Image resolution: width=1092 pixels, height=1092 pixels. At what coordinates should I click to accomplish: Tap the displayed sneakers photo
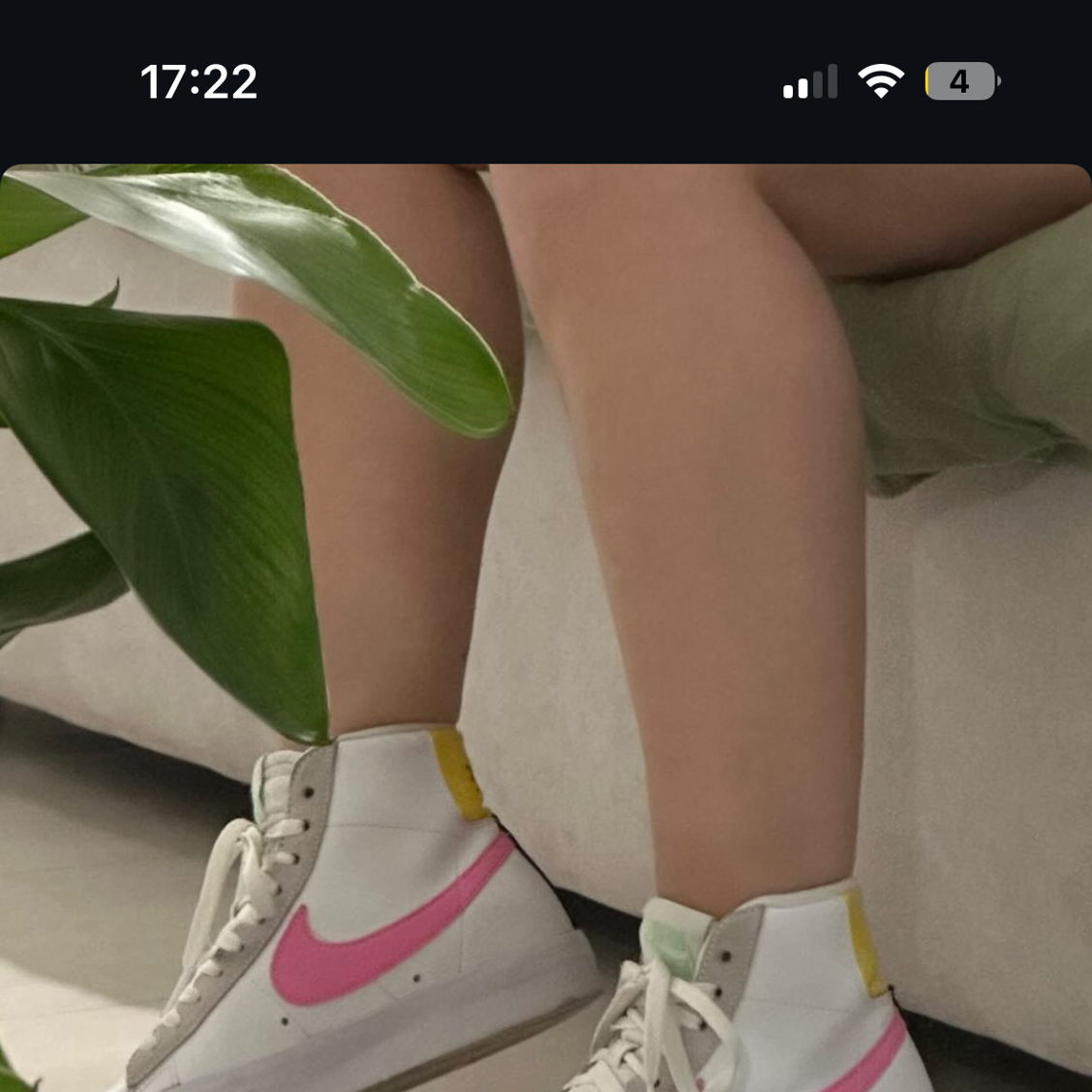(546, 627)
